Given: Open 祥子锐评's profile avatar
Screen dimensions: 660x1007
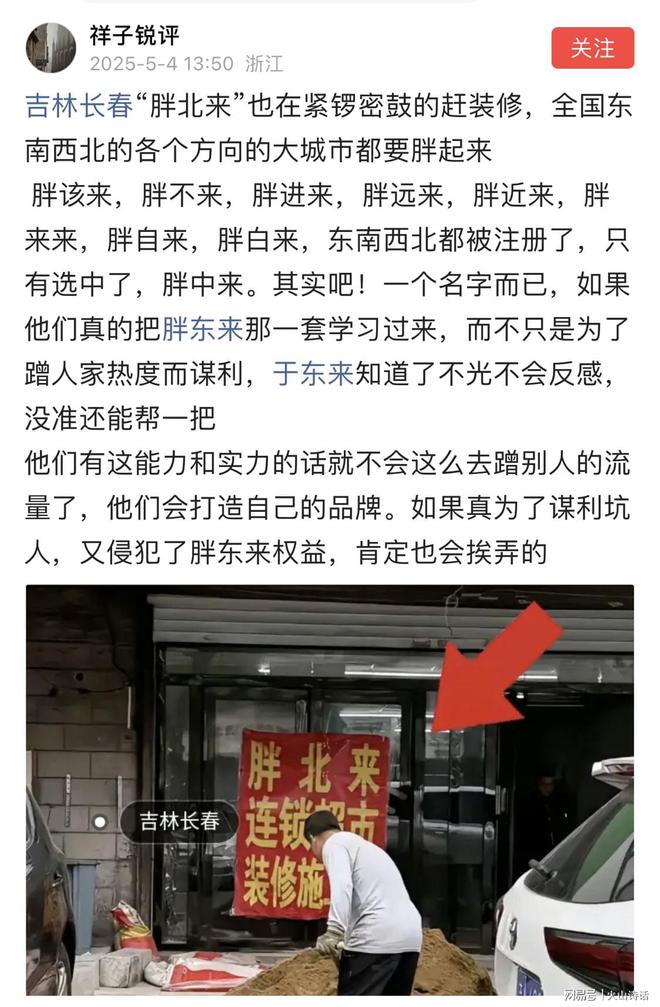Looking at the screenshot, I should pos(51,48).
